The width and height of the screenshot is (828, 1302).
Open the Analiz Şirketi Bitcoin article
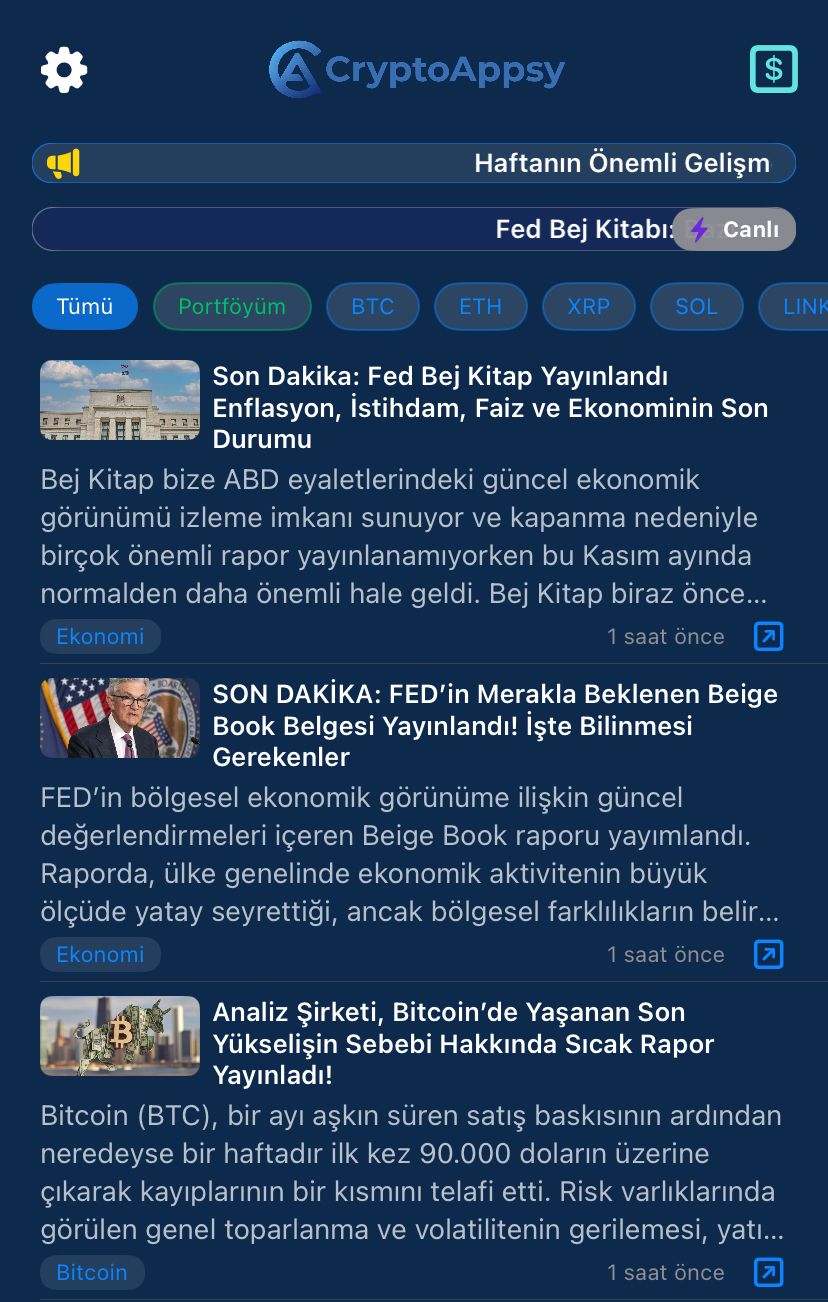pyautogui.click(x=463, y=1043)
